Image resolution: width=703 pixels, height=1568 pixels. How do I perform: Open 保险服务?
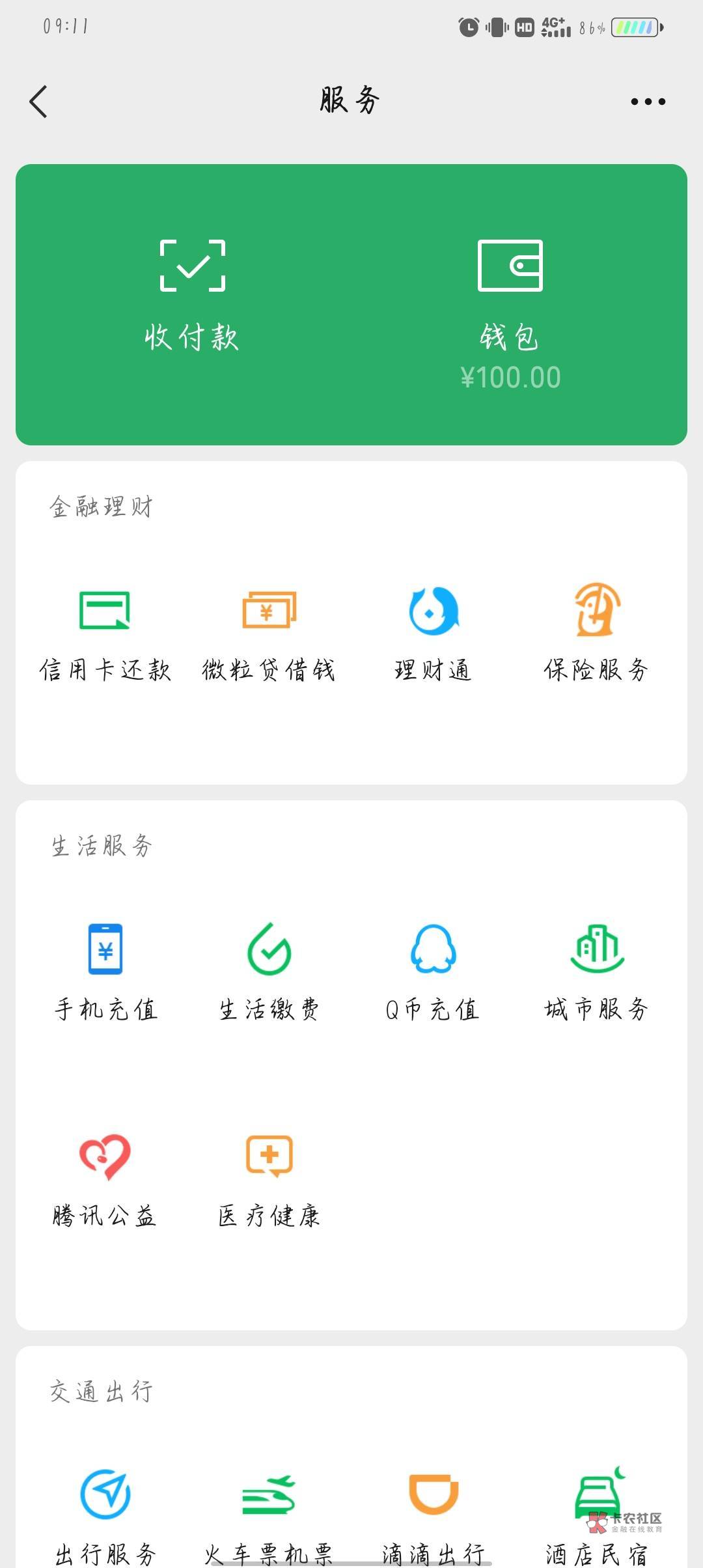597,632
